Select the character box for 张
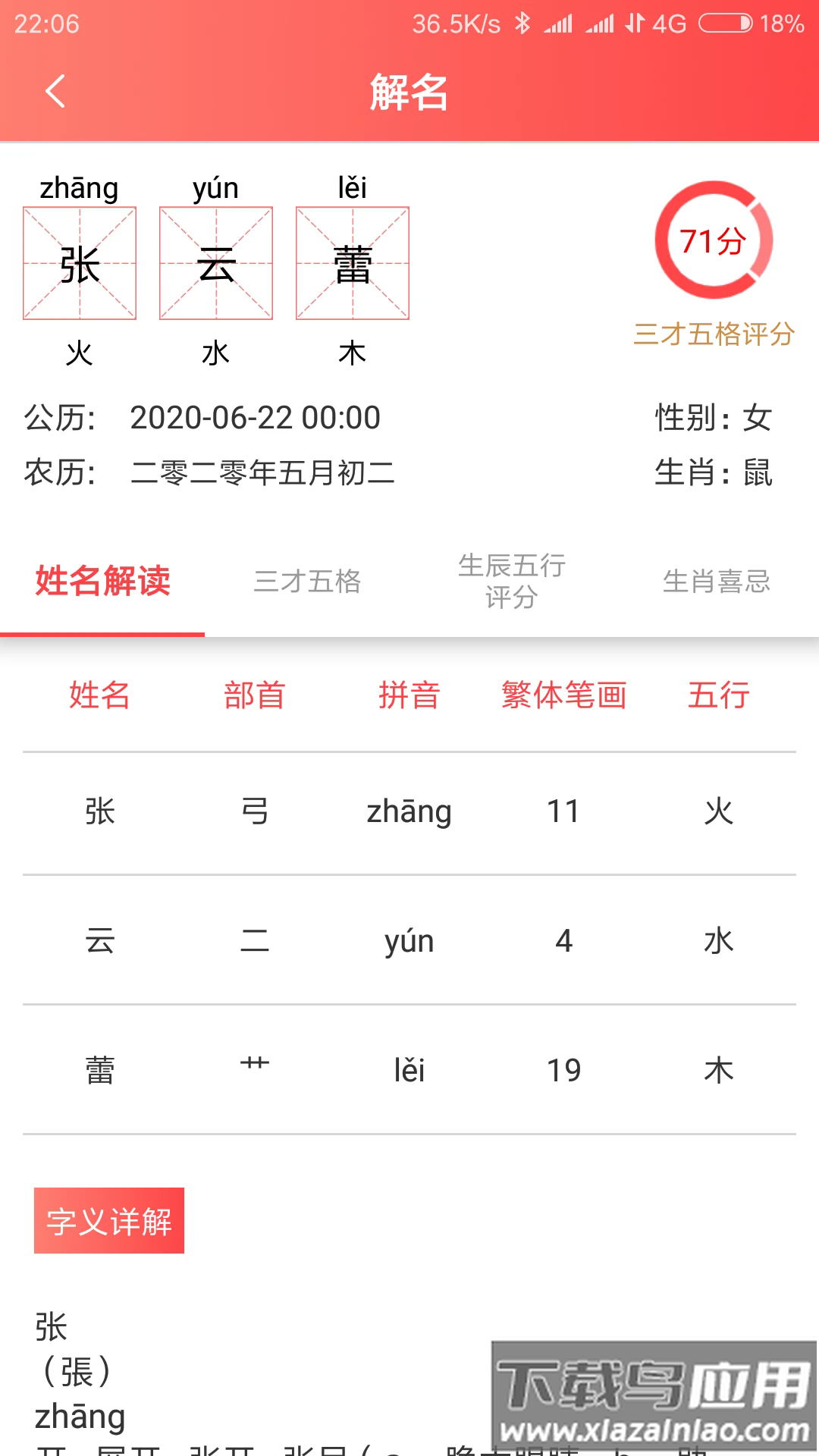This screenshot has height=1456, width=819. click(x=79, y=262)
